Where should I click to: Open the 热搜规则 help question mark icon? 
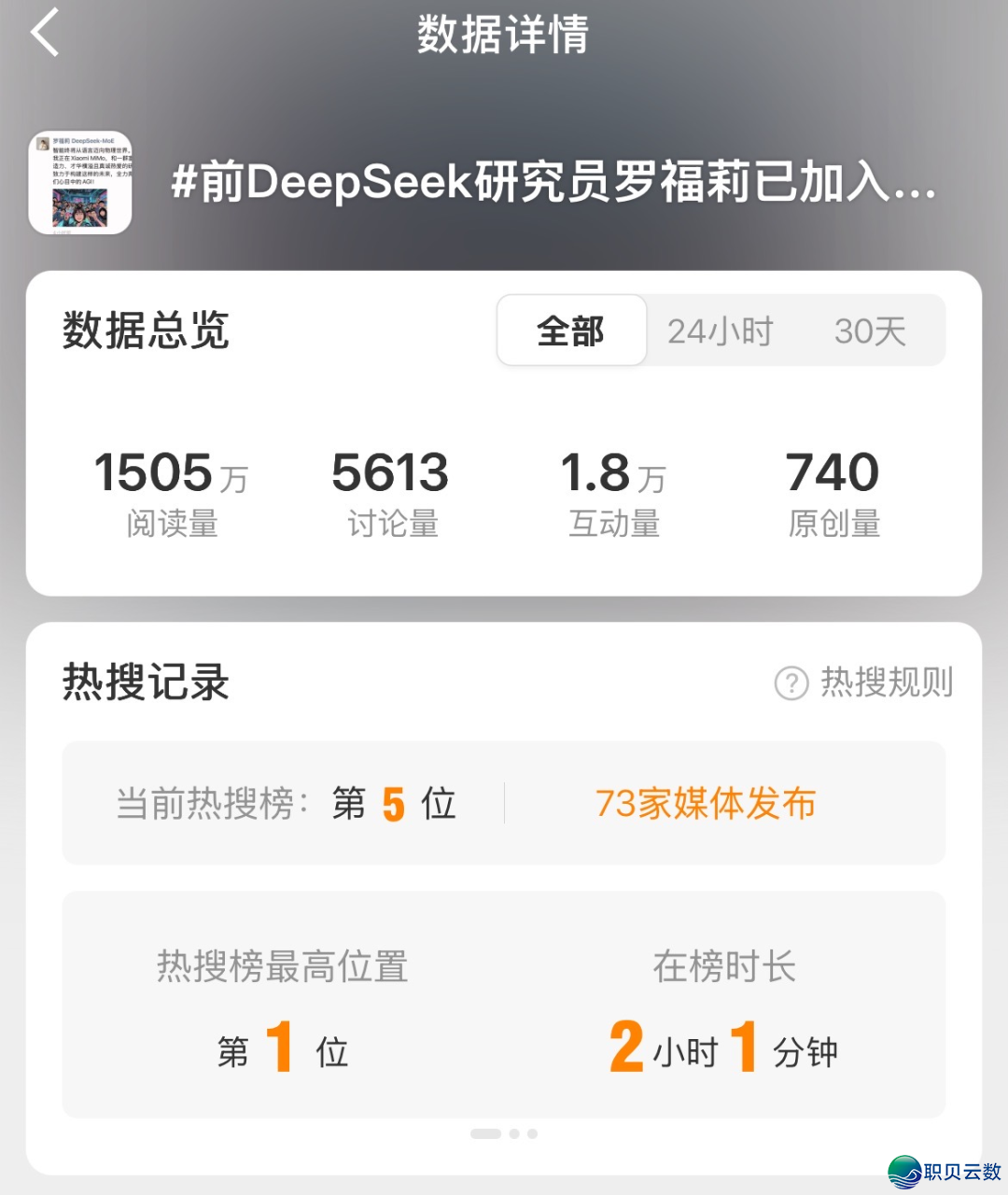point(791,682)
